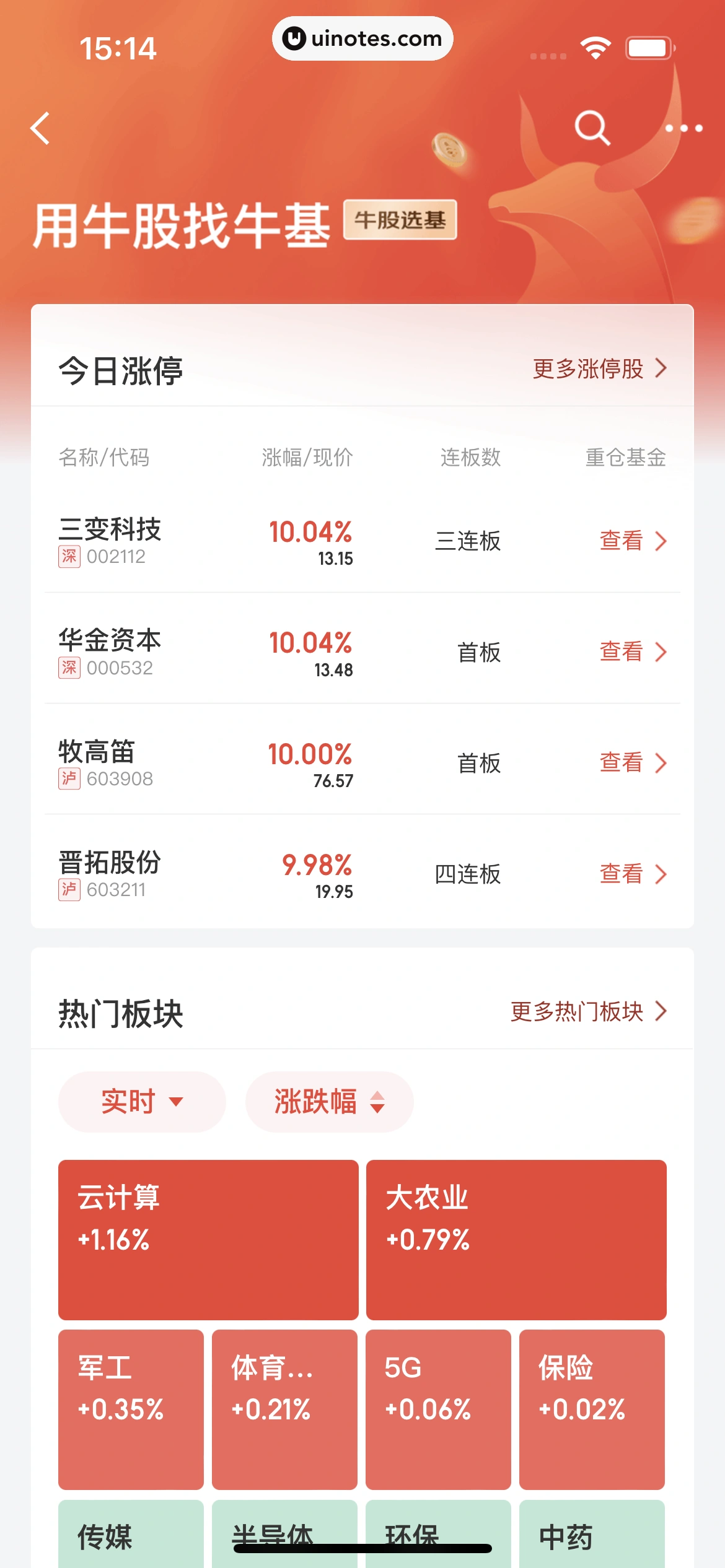725x1568 pixels.
Task: Open 更多涨停股 link
Action: coord(599,368)
